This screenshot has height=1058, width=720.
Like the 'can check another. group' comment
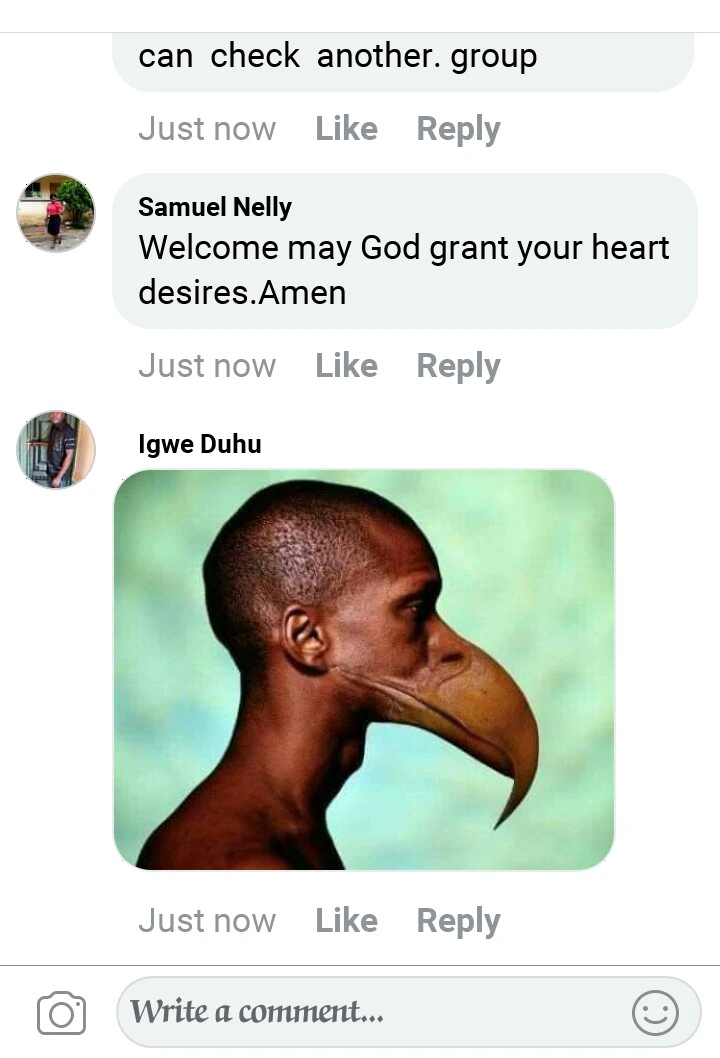click(x=346, y=129)
